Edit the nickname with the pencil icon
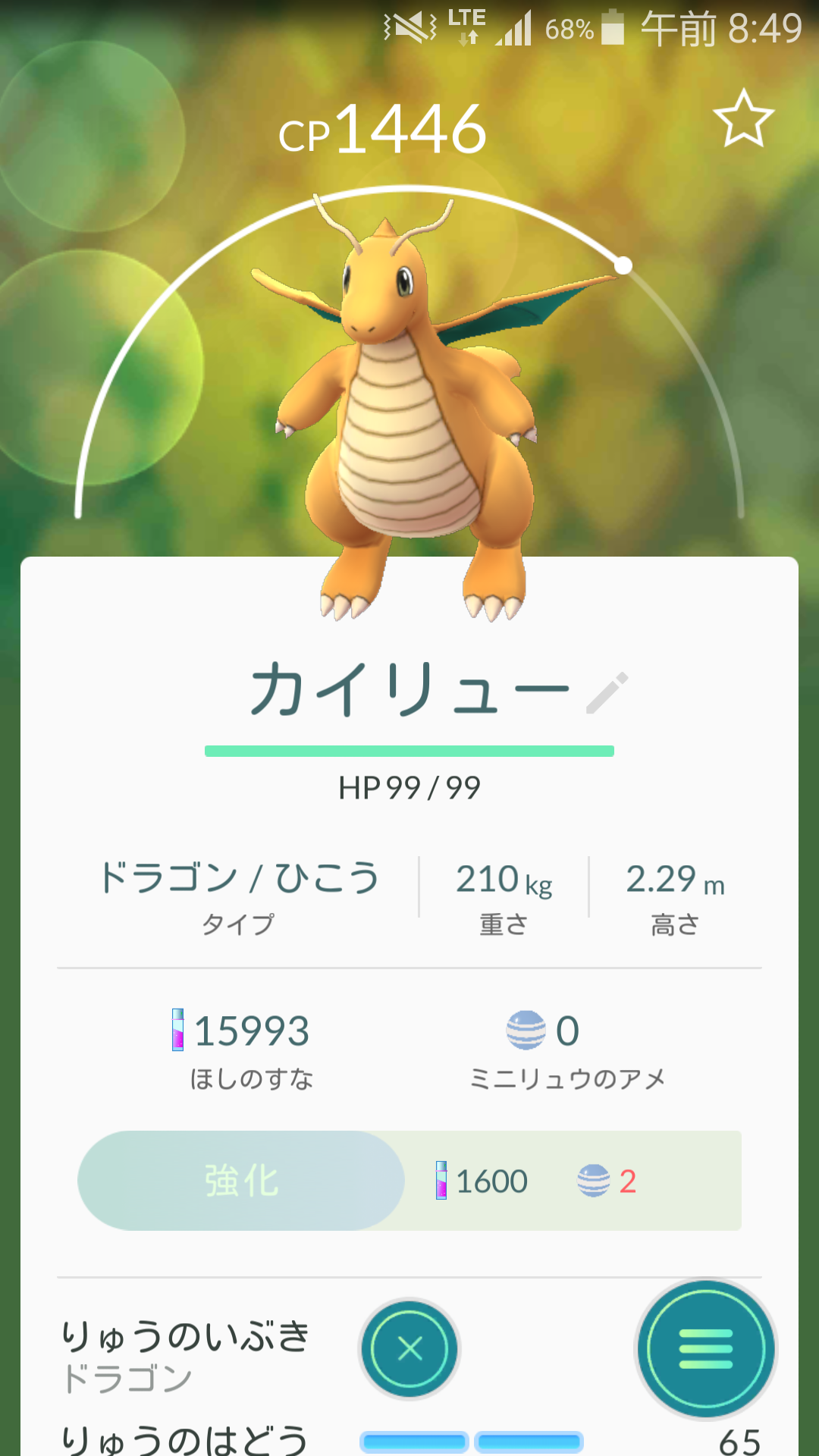The height and width of the screenshot is (1456, 819). click(607, 692)
